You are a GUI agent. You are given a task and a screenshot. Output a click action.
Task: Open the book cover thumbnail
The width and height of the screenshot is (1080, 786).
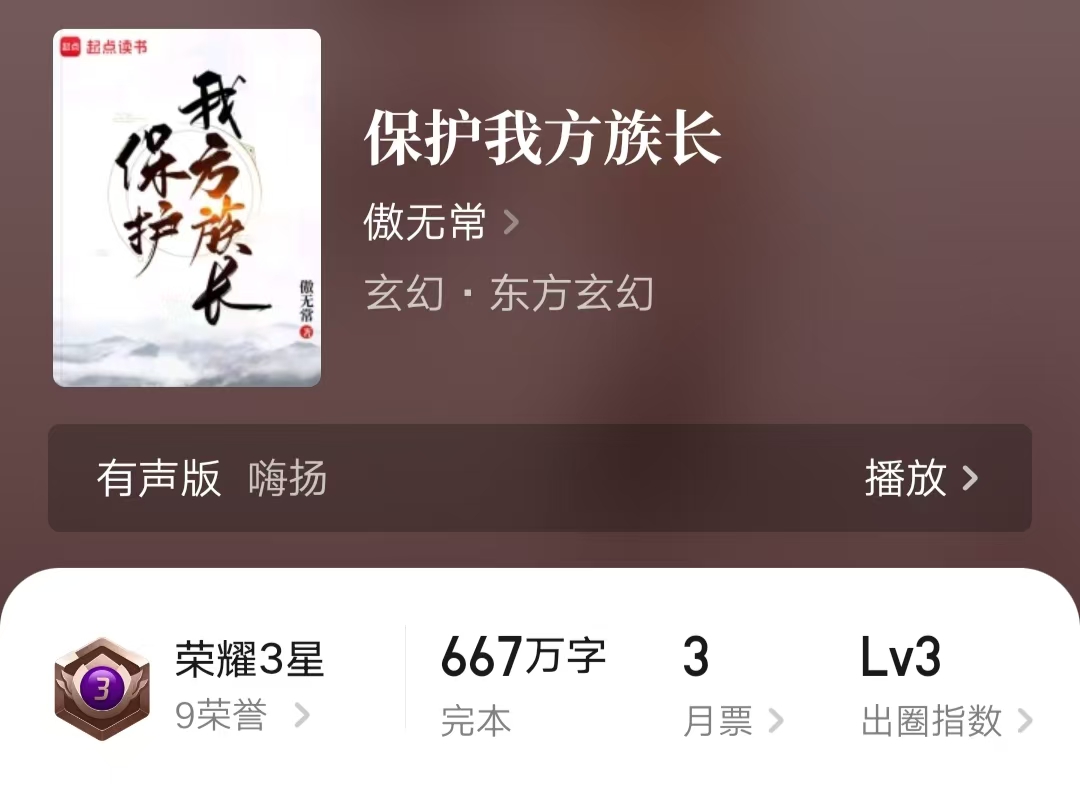click(187, 208)
